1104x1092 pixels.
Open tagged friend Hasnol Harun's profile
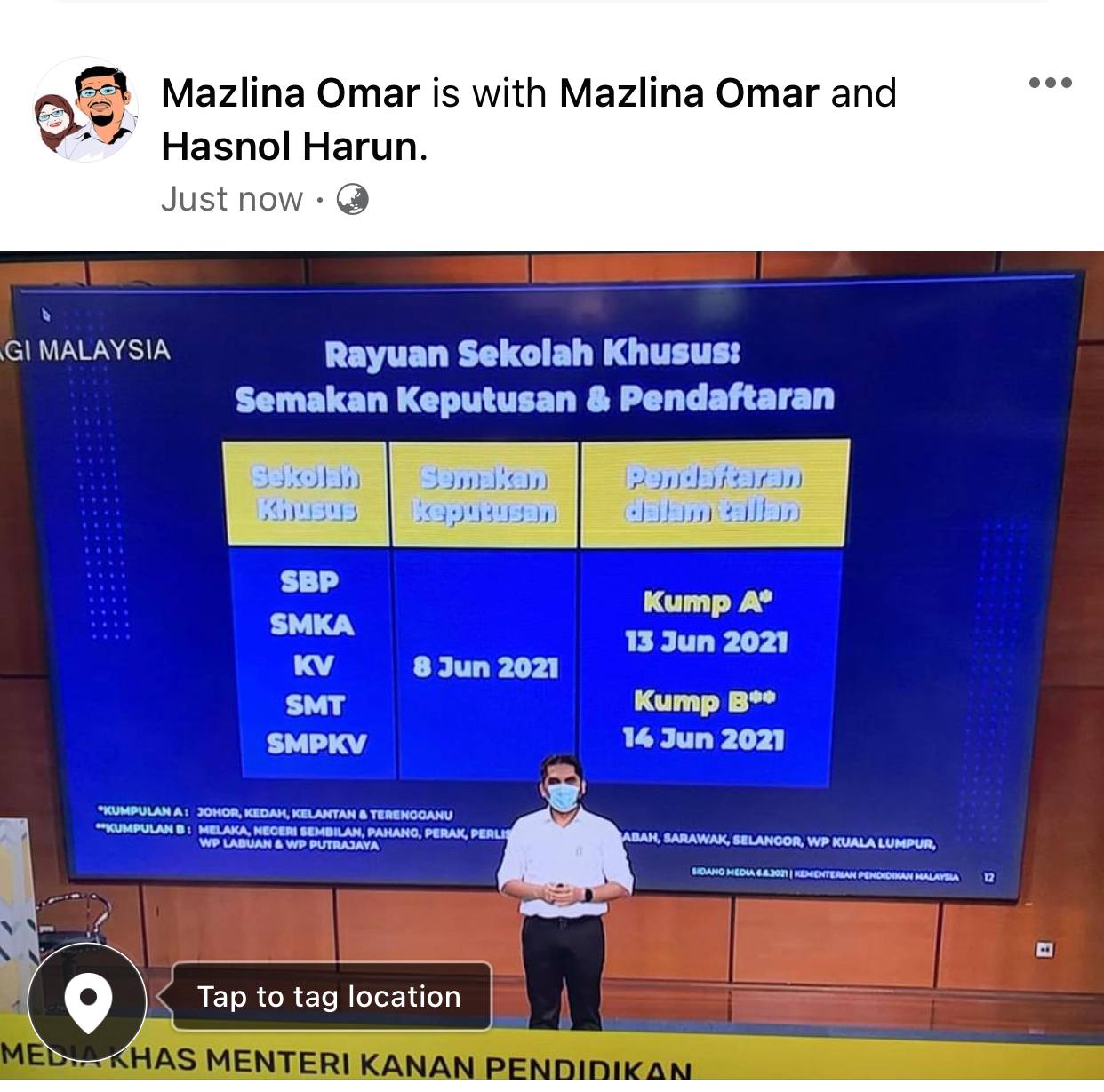[x=290, y=146]
